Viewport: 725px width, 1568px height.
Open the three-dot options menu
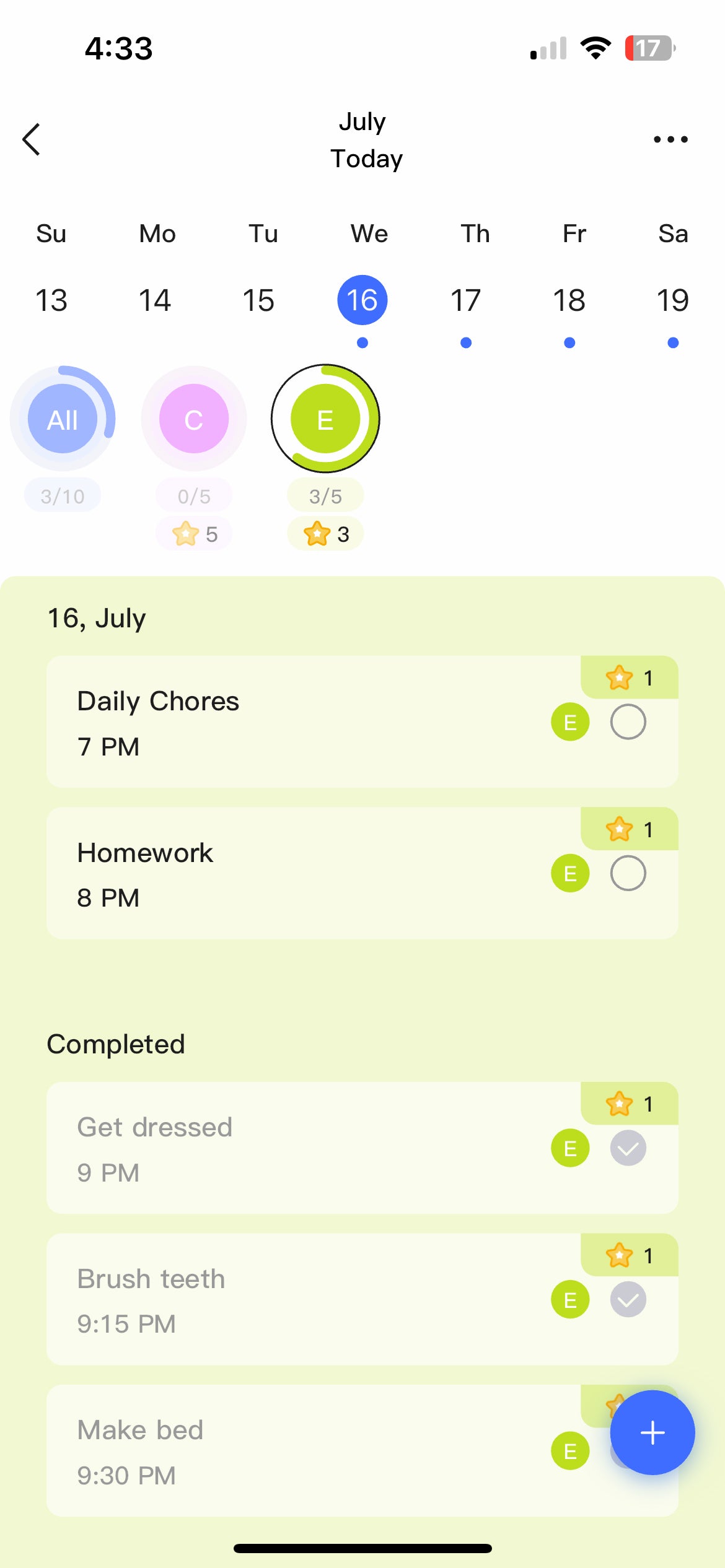(670, 139)
